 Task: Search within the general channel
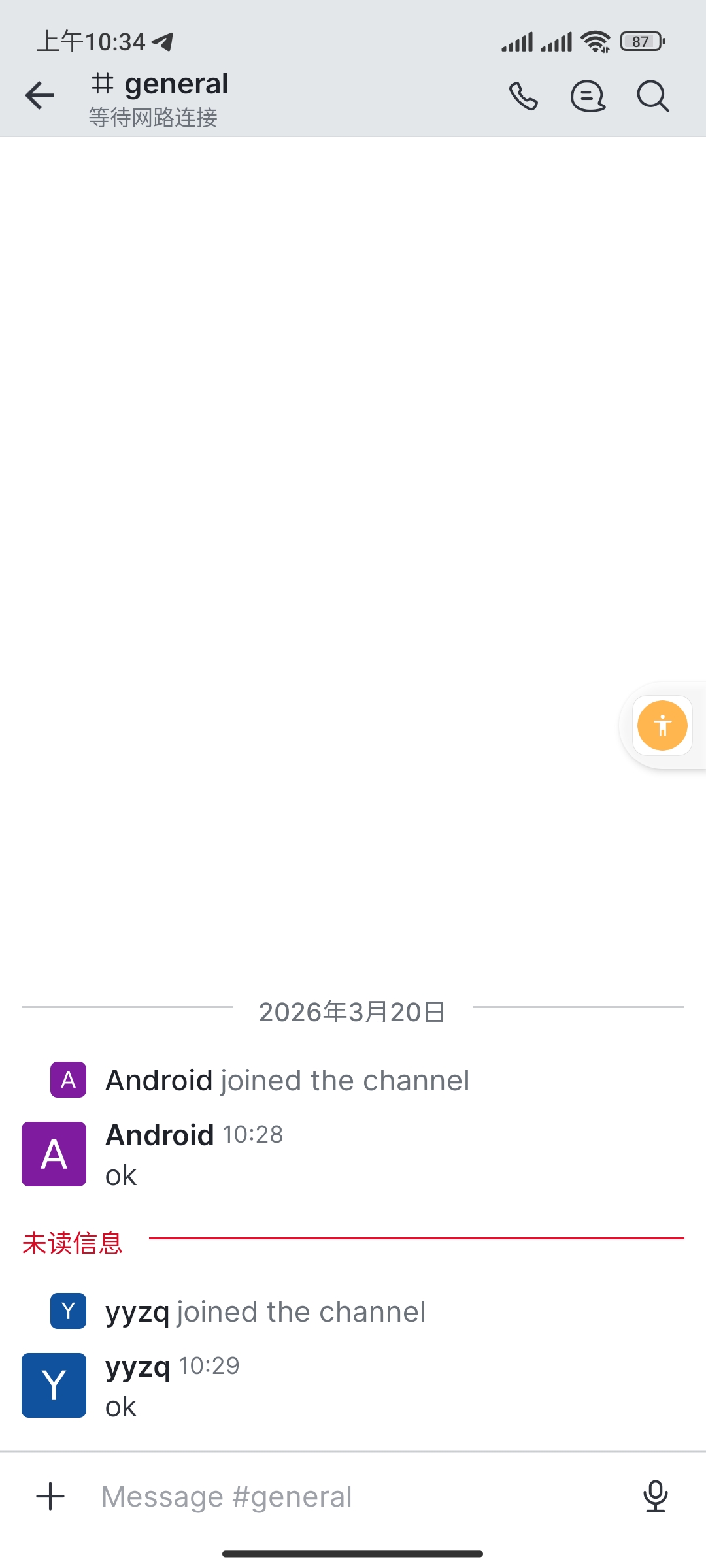pos(652,97)
